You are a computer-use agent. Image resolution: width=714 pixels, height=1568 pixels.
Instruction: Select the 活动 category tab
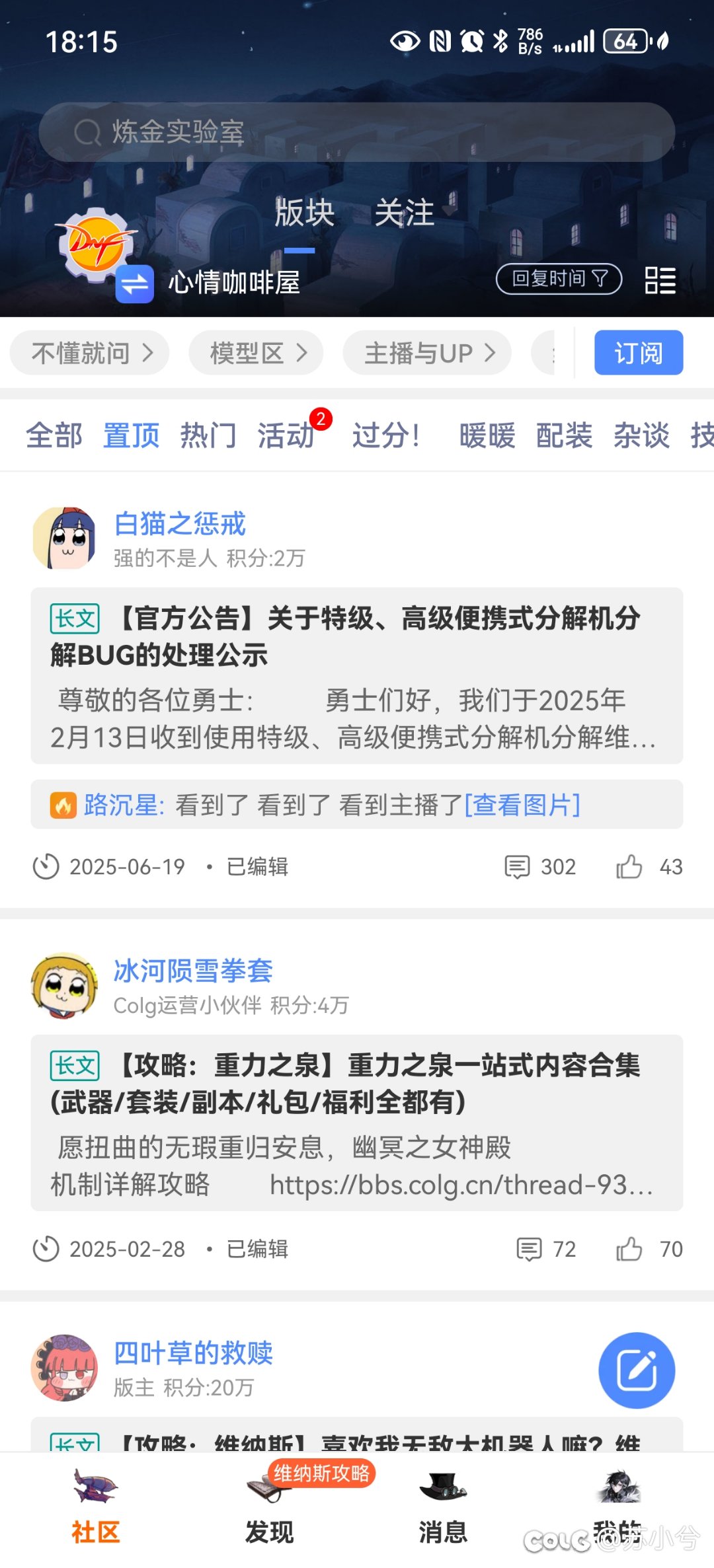tap(286, 435)
